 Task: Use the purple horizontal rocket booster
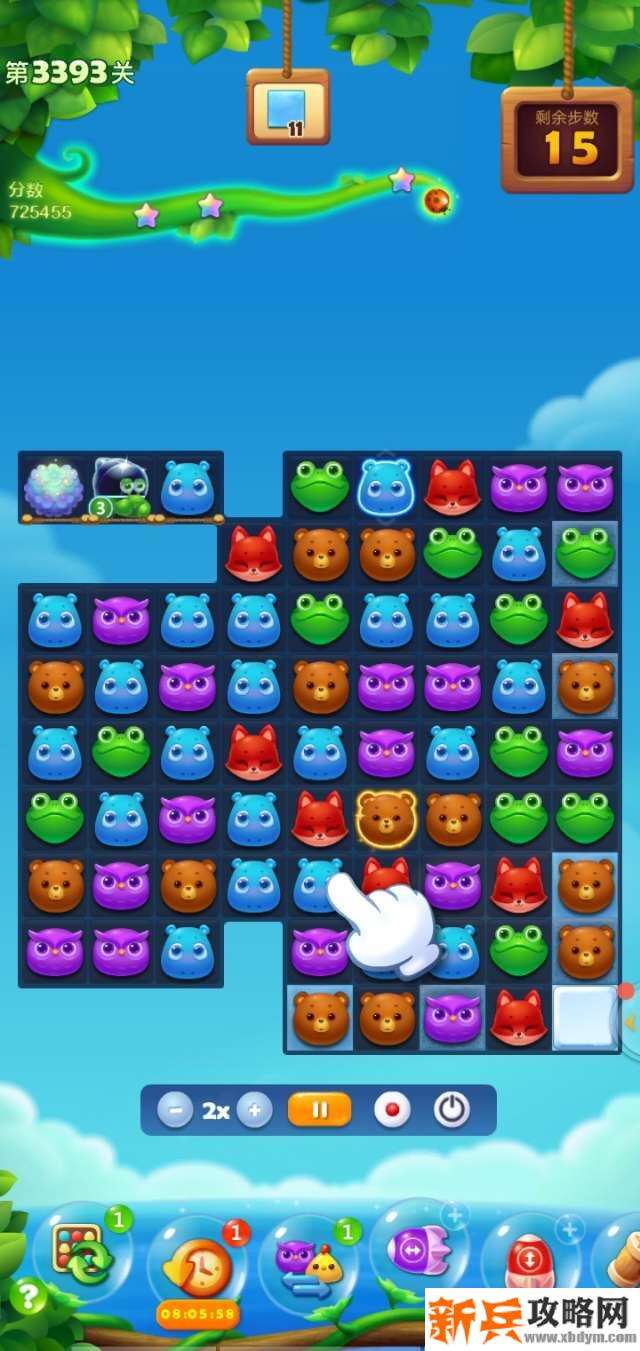[x=418, y=1250]
